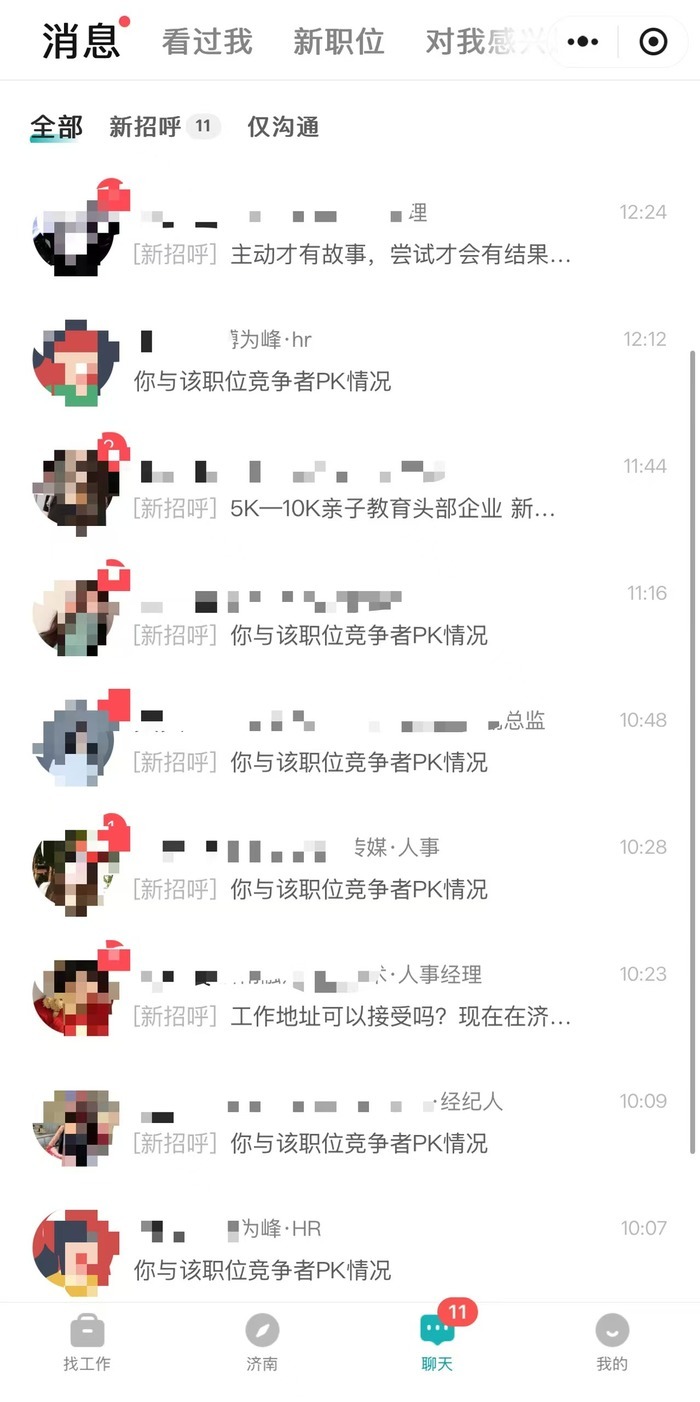Go to the 找工作 tab
The image size is (700, 1402).
coord(87,1342)
